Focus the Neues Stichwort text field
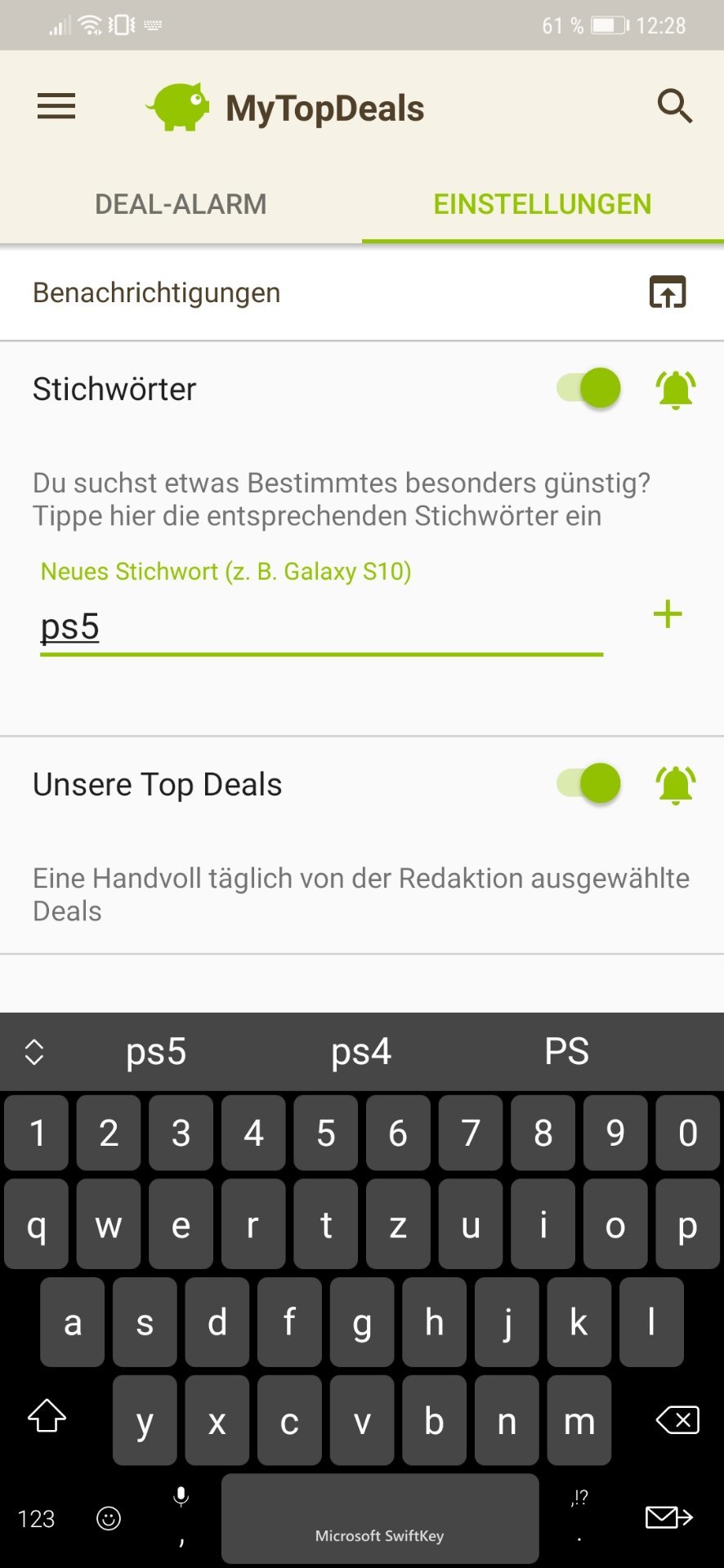This screenshot has height=1568, width=724. [x=320, y=627]
